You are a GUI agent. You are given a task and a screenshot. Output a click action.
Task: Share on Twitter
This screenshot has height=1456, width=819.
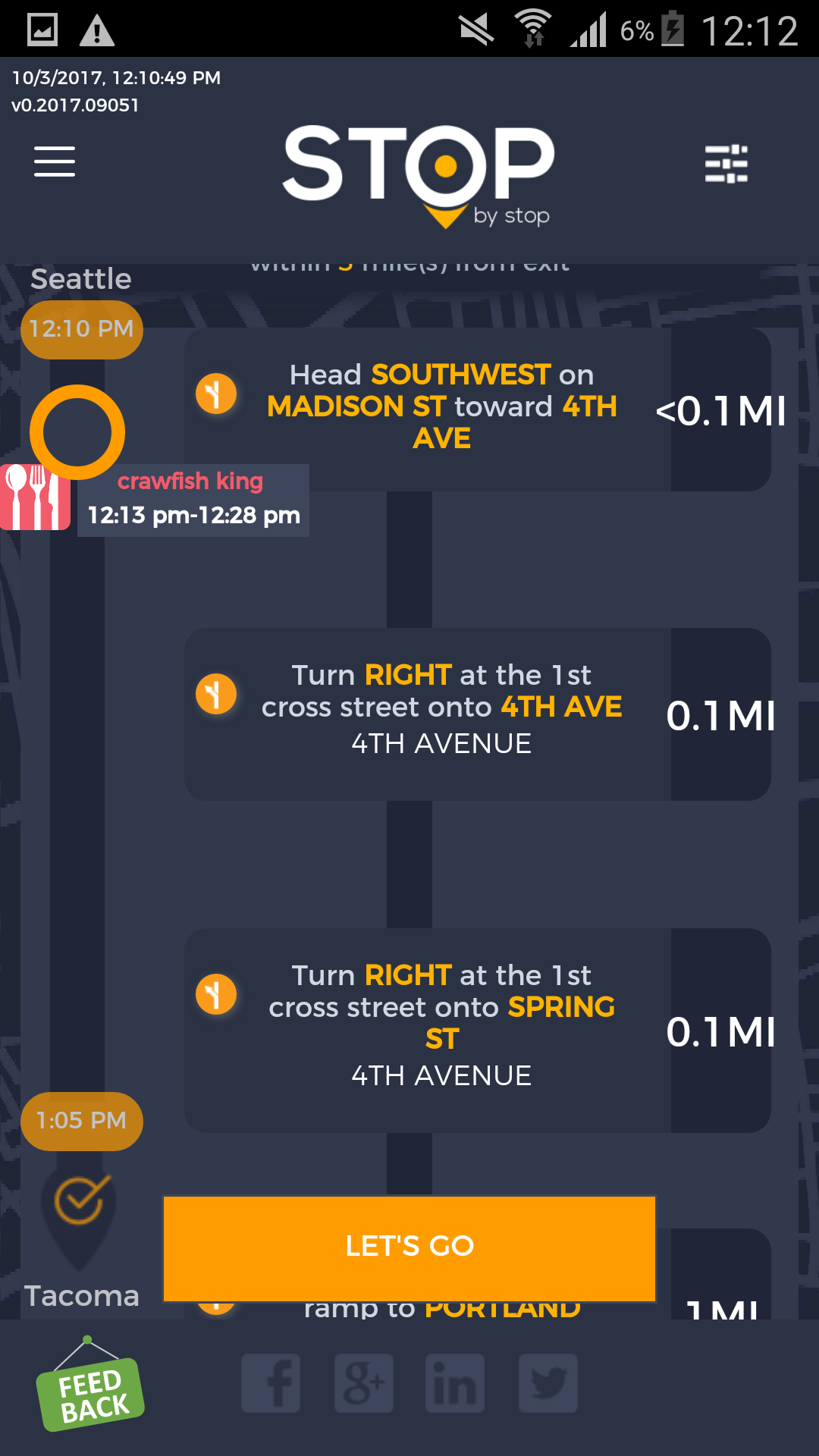click(548, 1383)
